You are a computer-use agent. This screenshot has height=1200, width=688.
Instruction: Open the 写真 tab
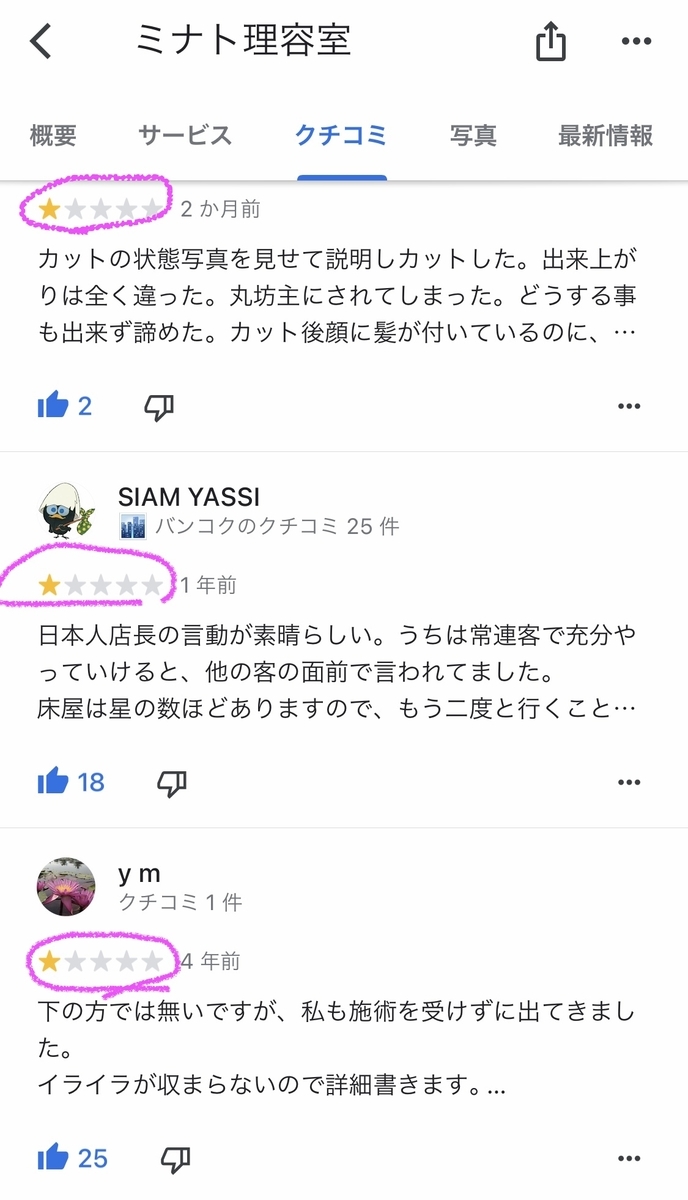tap(473, 136)
